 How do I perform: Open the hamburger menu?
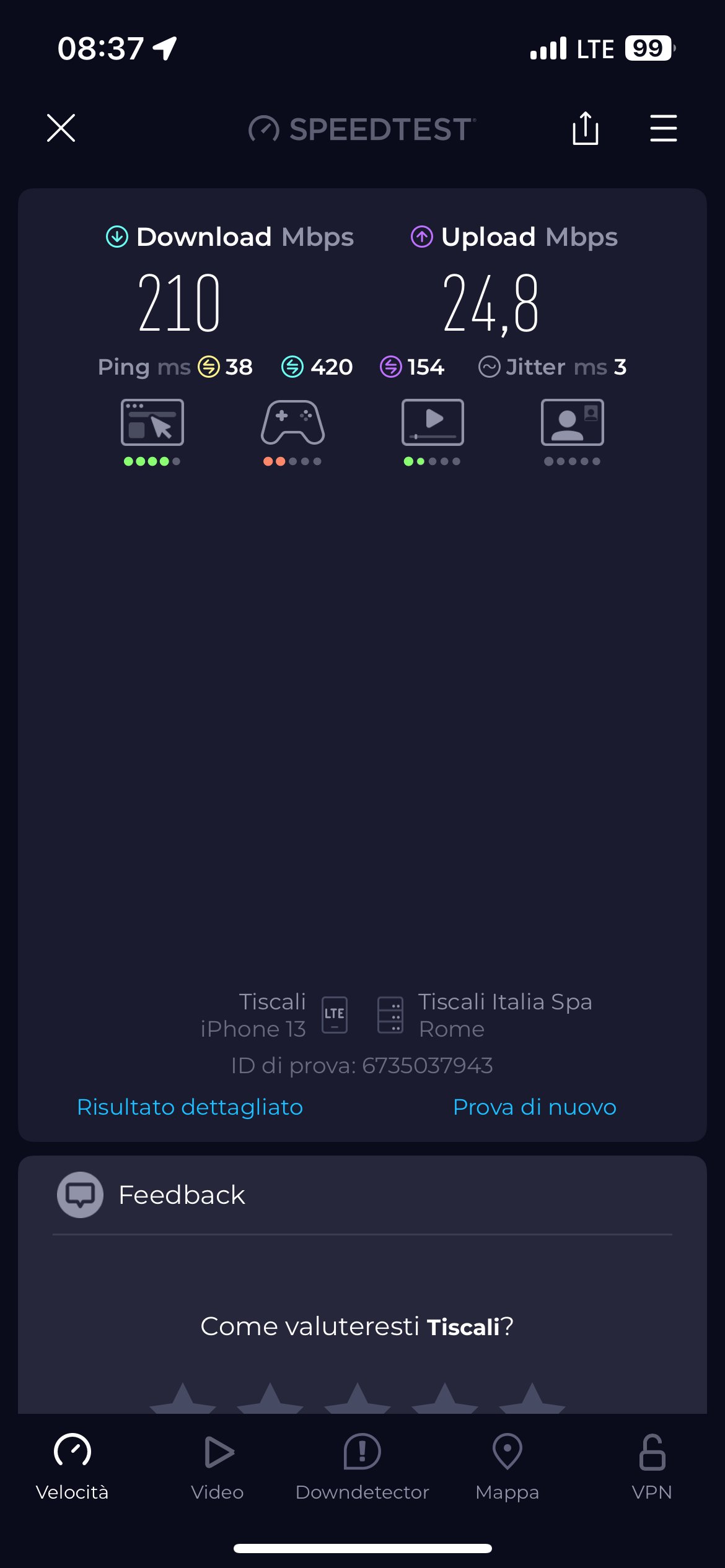(663, 128)
